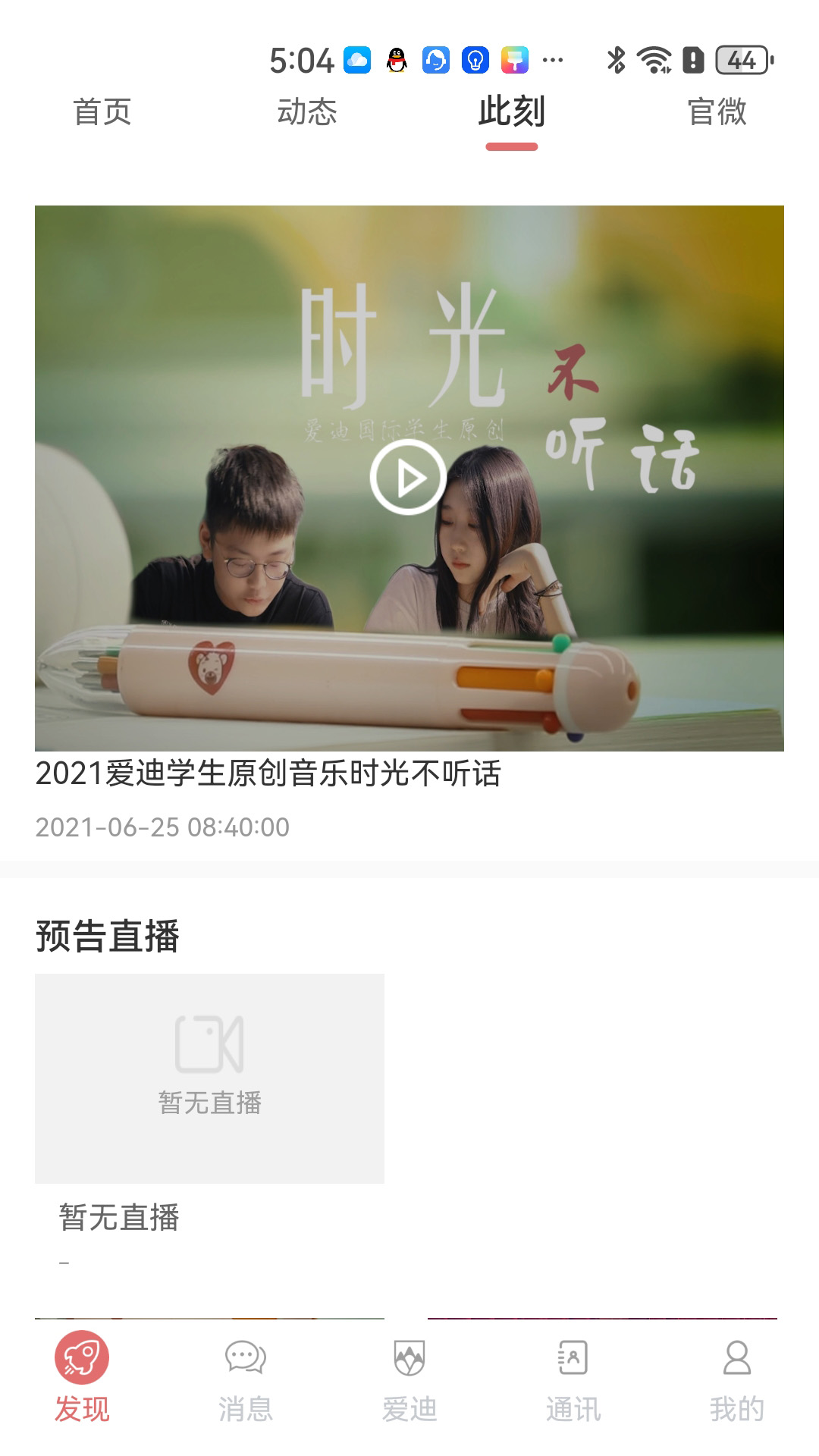This screenshot has width=819, height=1456.
Task: Open 2021爱迪学生原创音乐时光不听话 post title
Action: click(268, 773)
